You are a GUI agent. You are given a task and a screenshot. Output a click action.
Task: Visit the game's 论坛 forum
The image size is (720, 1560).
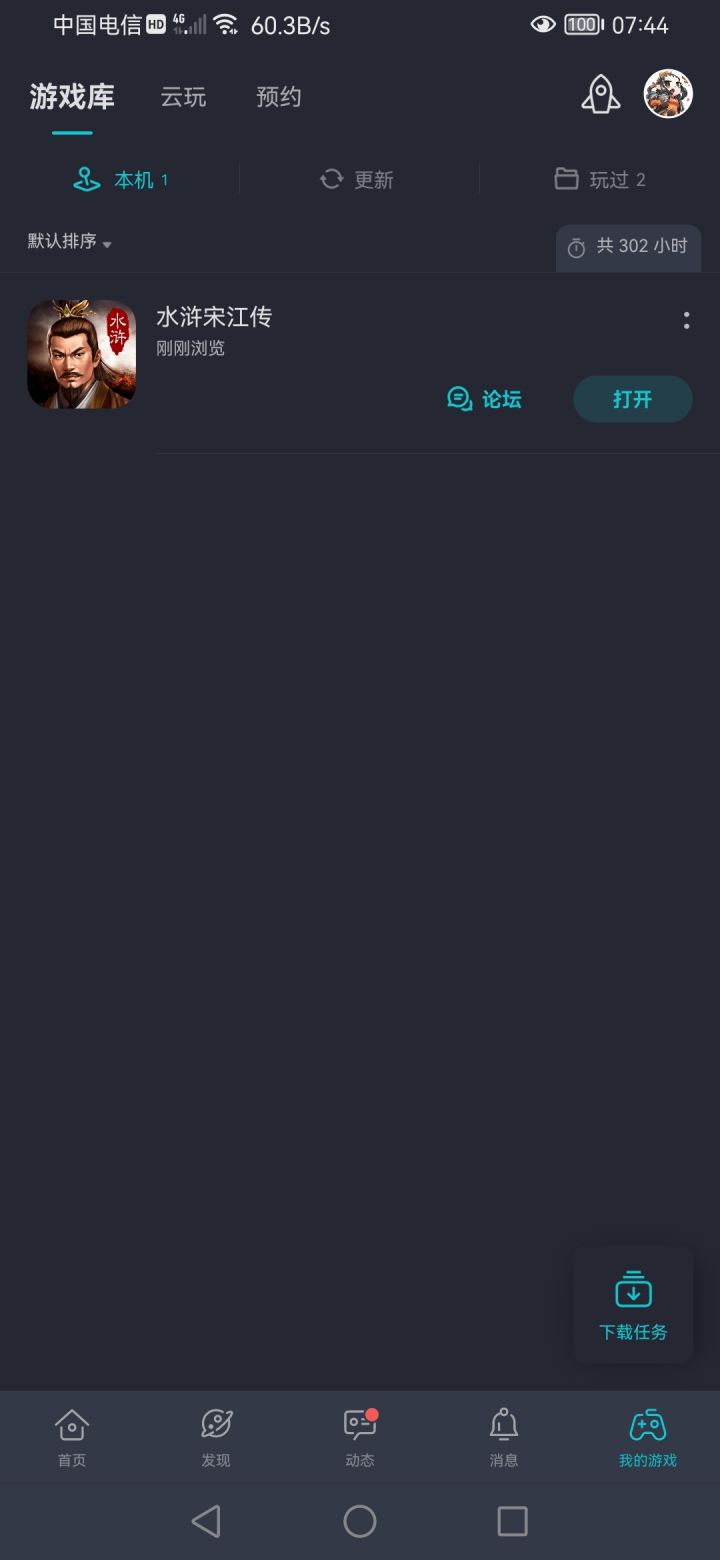484,398
